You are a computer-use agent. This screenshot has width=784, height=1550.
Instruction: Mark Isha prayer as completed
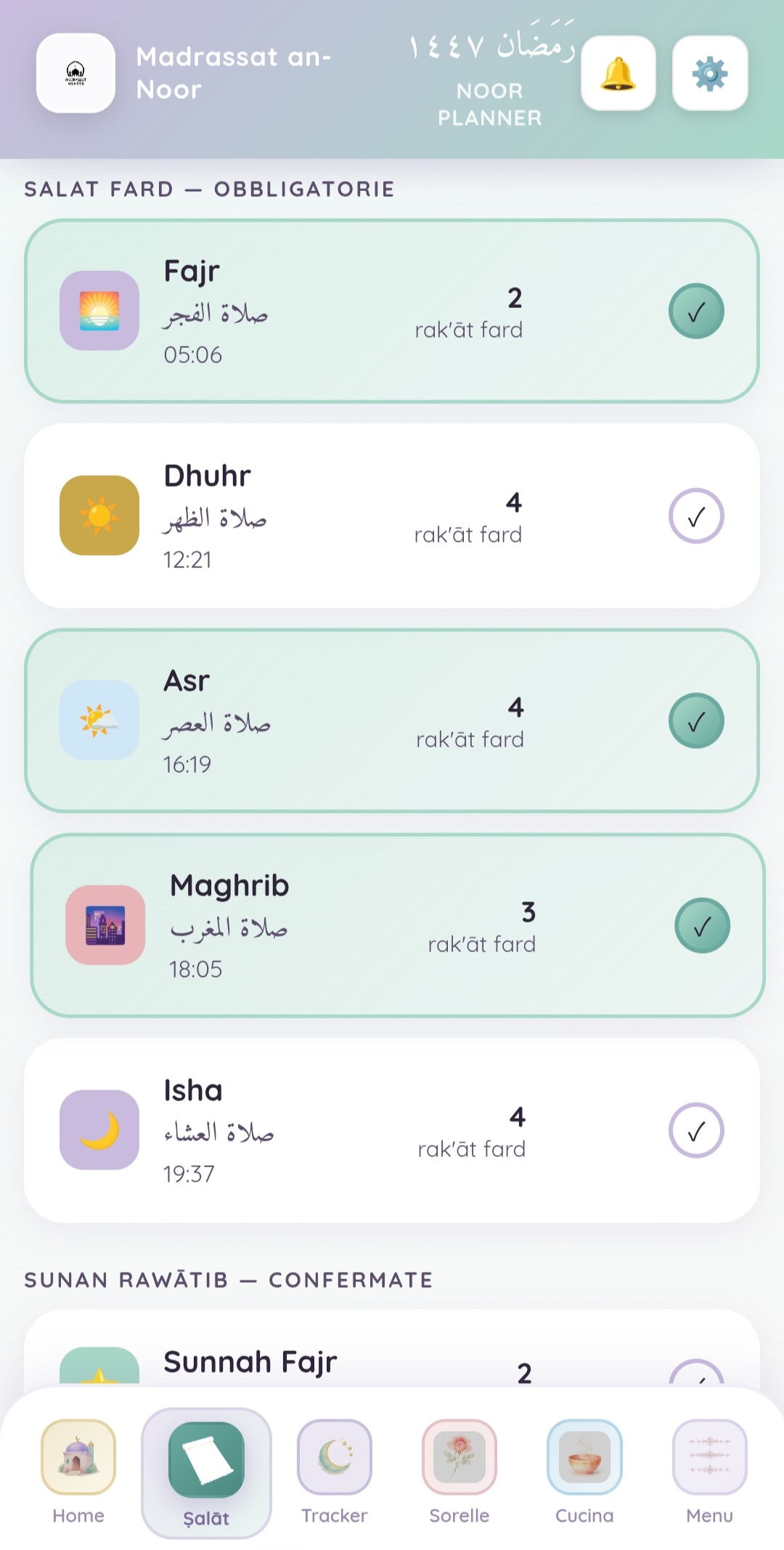[x=695, y=1131]
